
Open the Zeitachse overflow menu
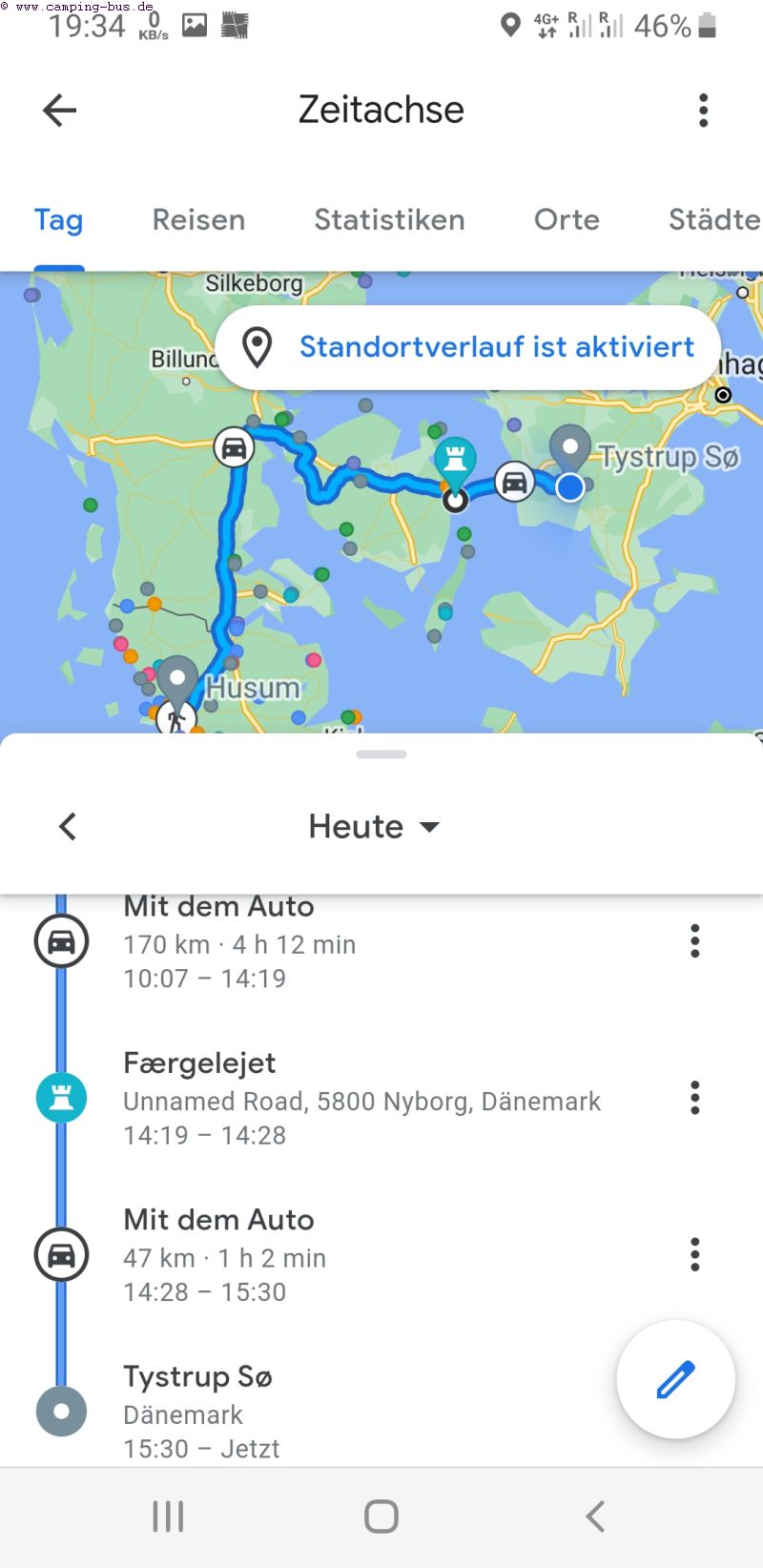point(703,111)
